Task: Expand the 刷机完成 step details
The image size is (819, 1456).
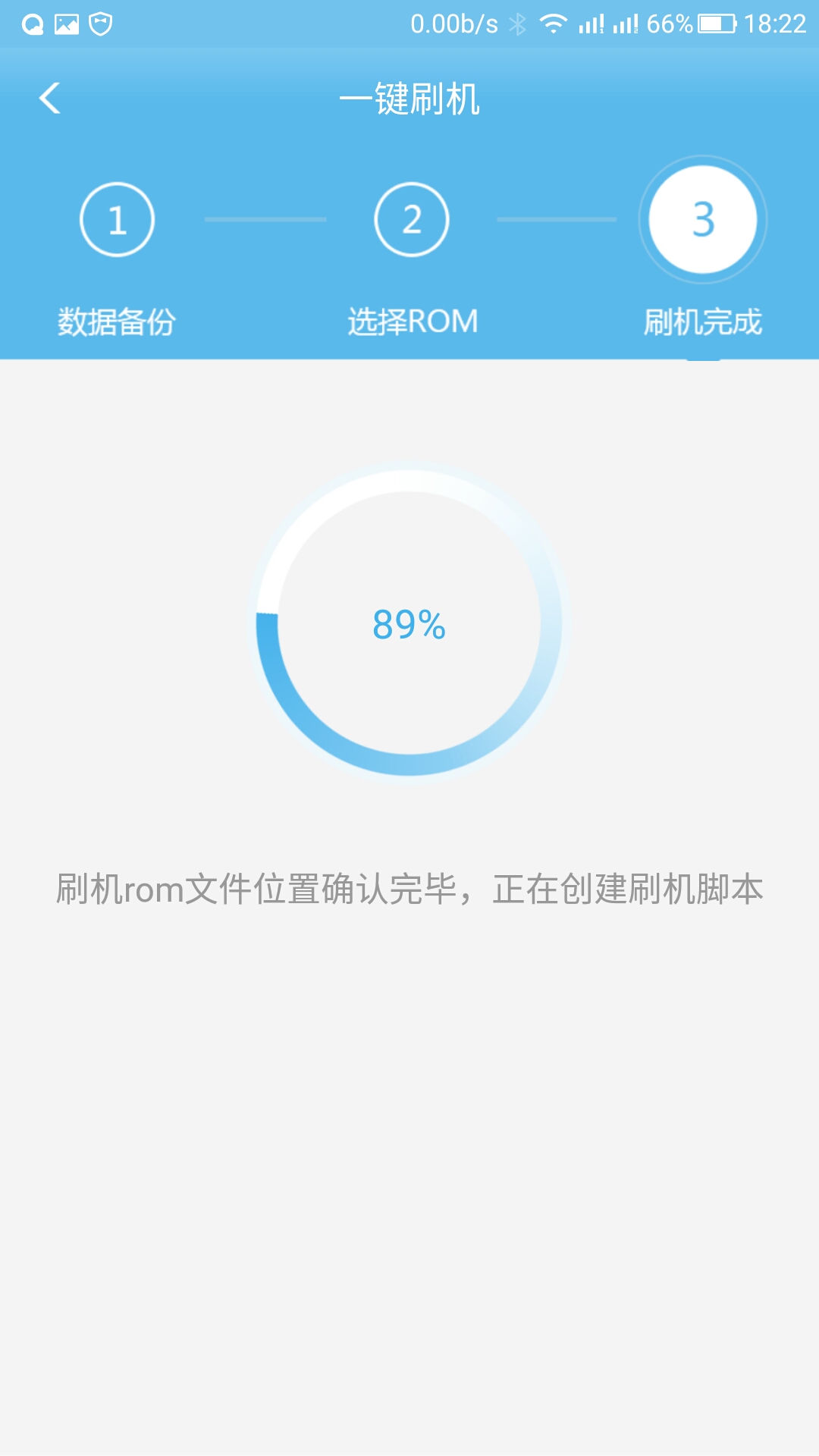Action: pyautogui.click(x=701, y=320)
